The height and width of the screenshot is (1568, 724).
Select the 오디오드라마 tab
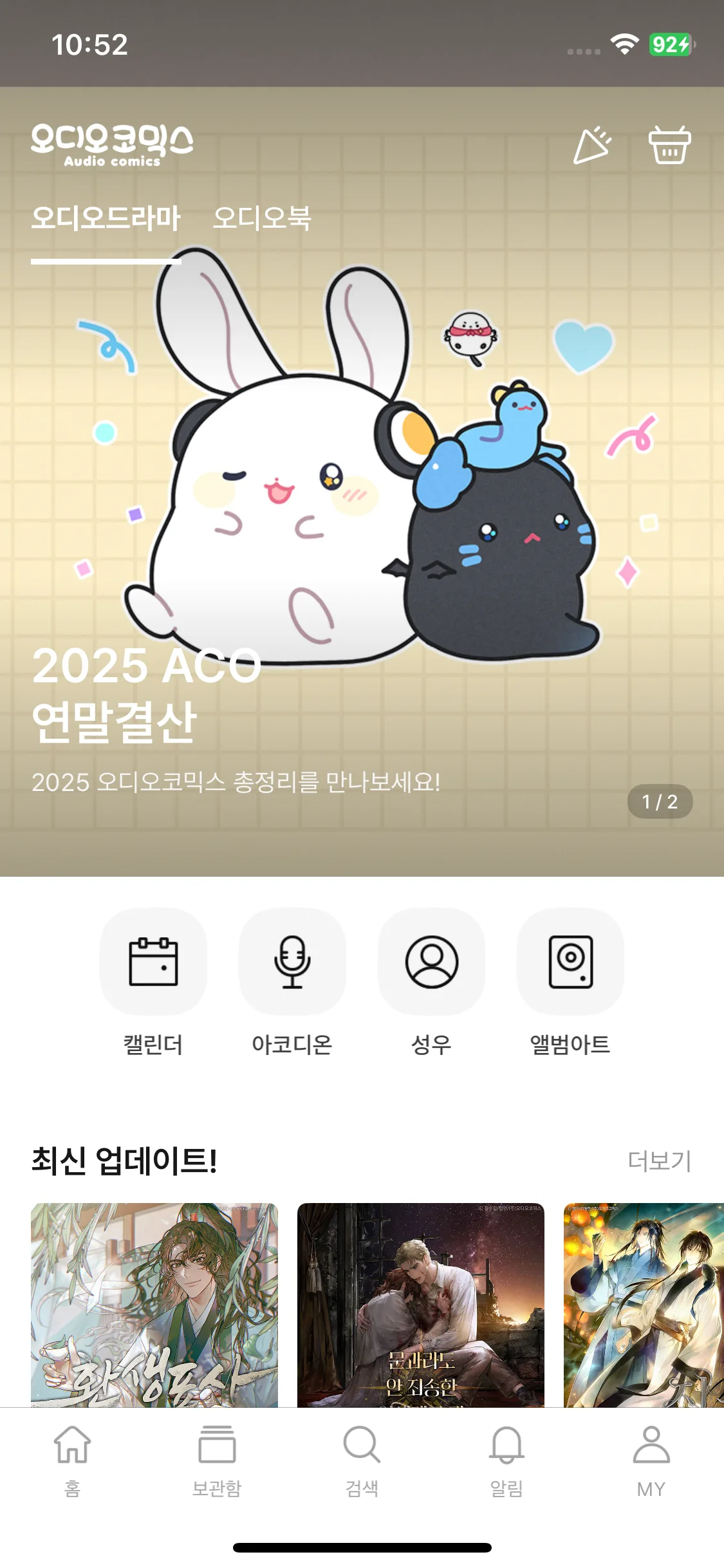tap(106, 218)
